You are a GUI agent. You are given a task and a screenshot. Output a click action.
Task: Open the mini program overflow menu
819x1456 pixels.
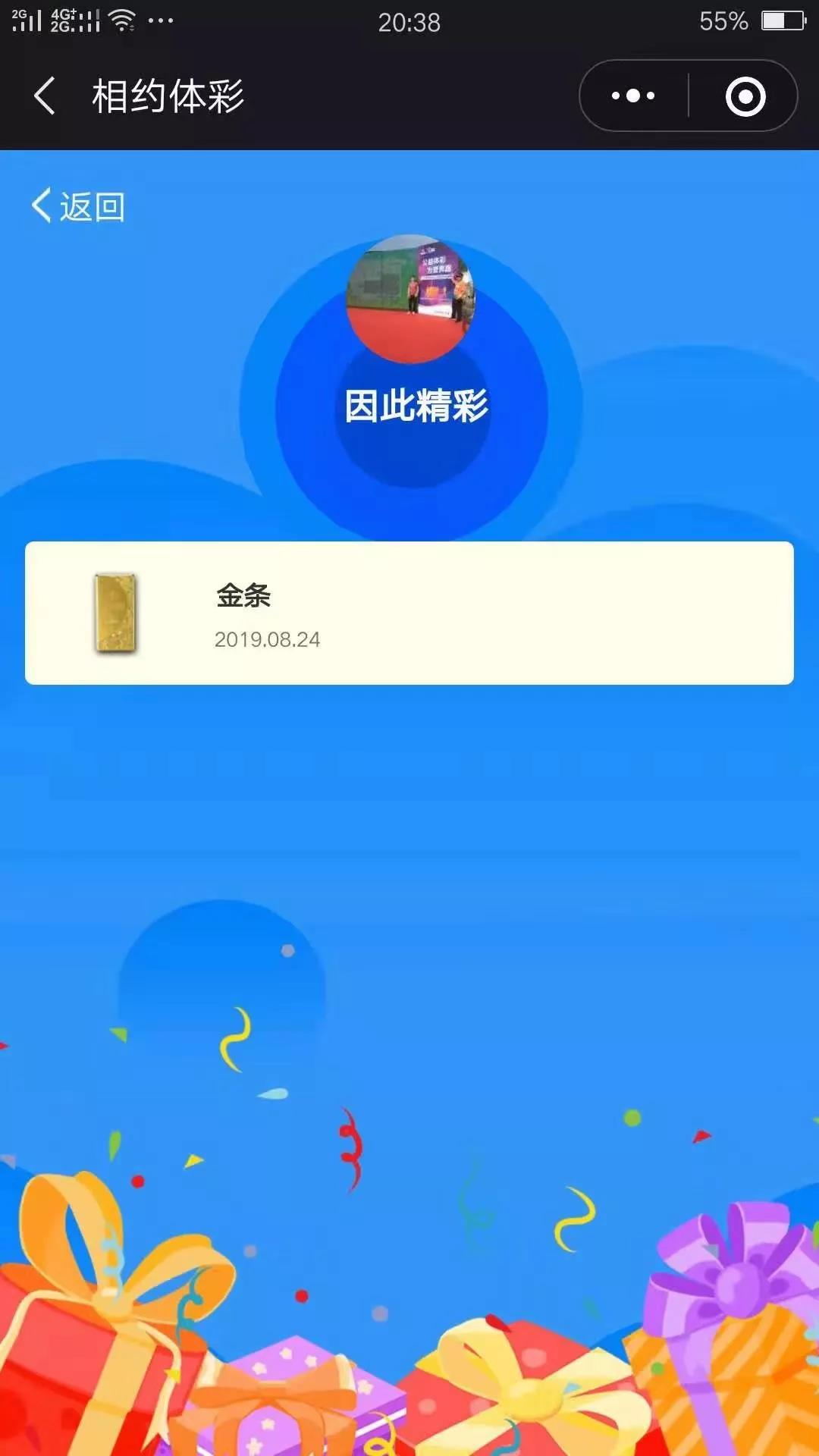633,96
